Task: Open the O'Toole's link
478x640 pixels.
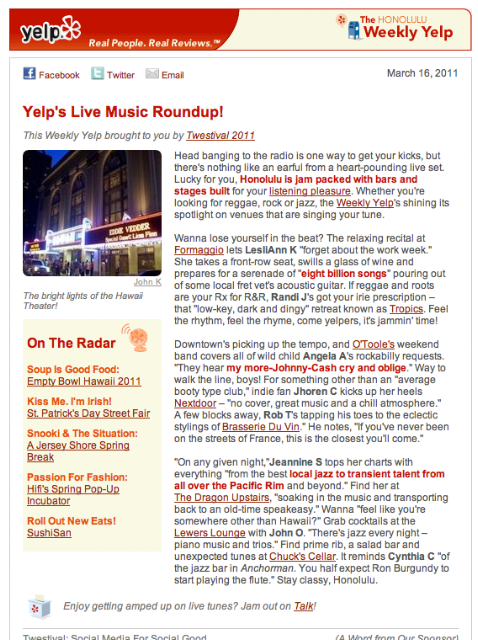Action: coord(374,344)
